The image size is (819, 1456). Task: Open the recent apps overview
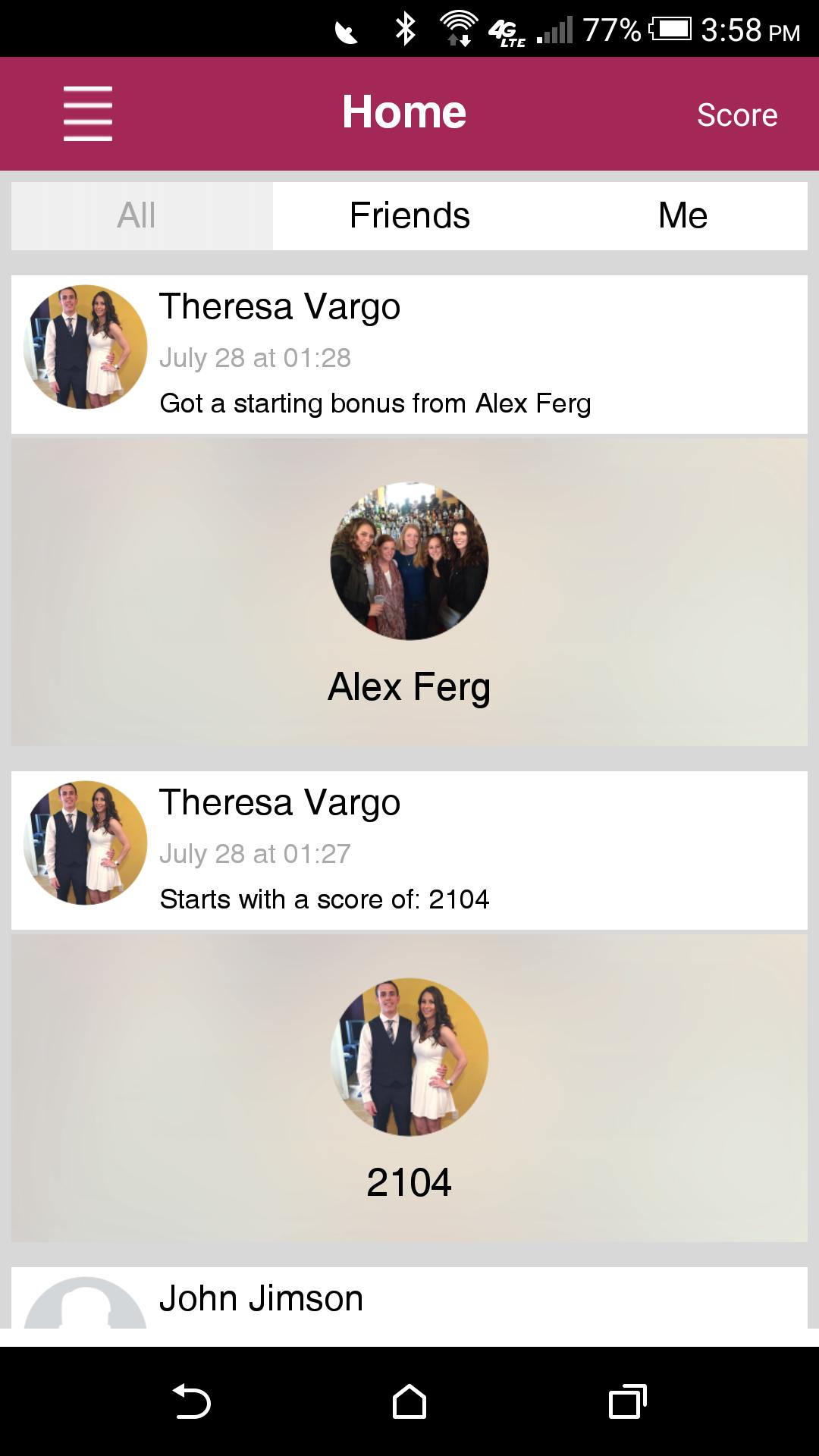(x=627, y=1401)
